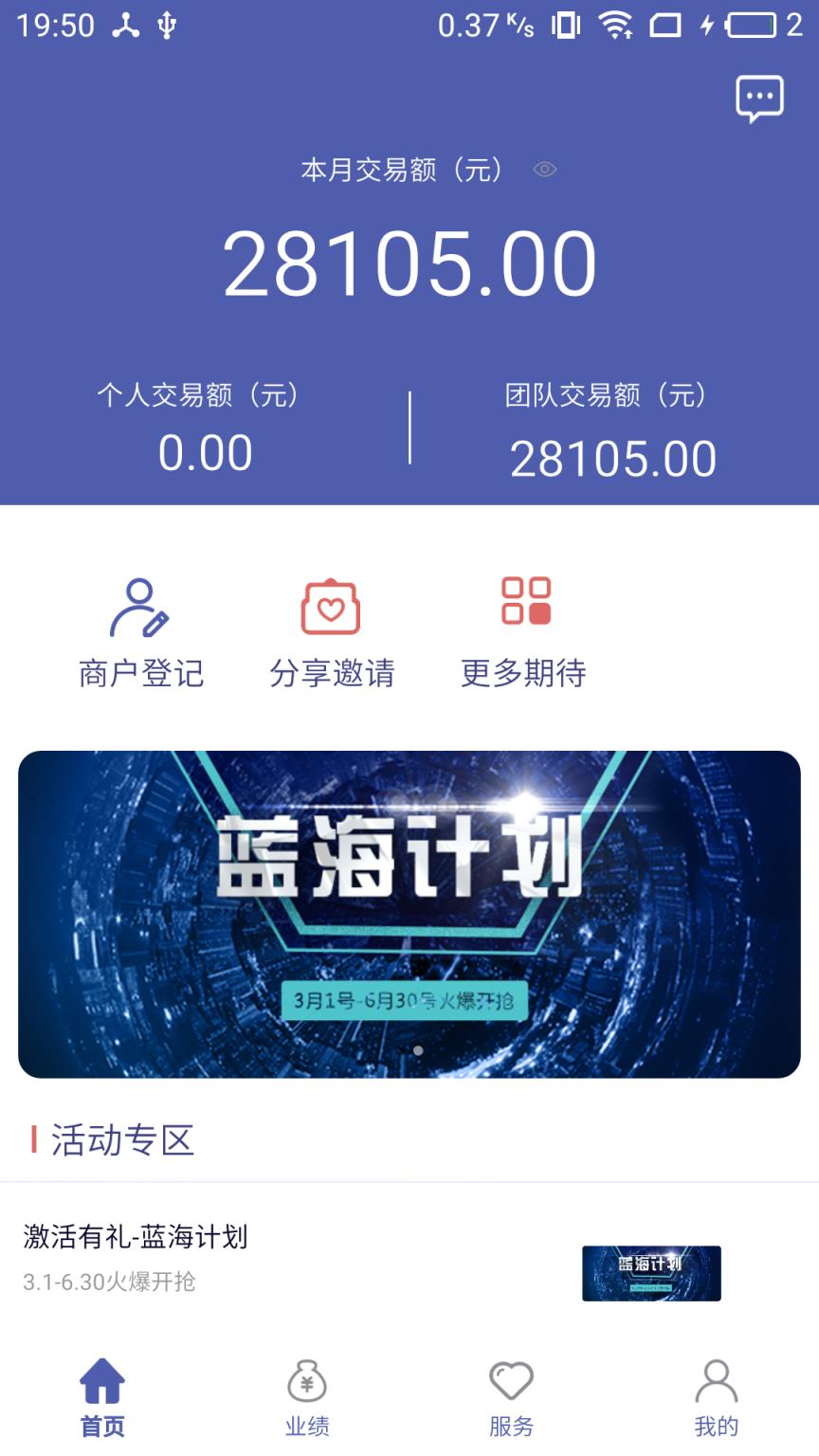
Task: Open the messages icon at top right
Action: click(761, 96)
